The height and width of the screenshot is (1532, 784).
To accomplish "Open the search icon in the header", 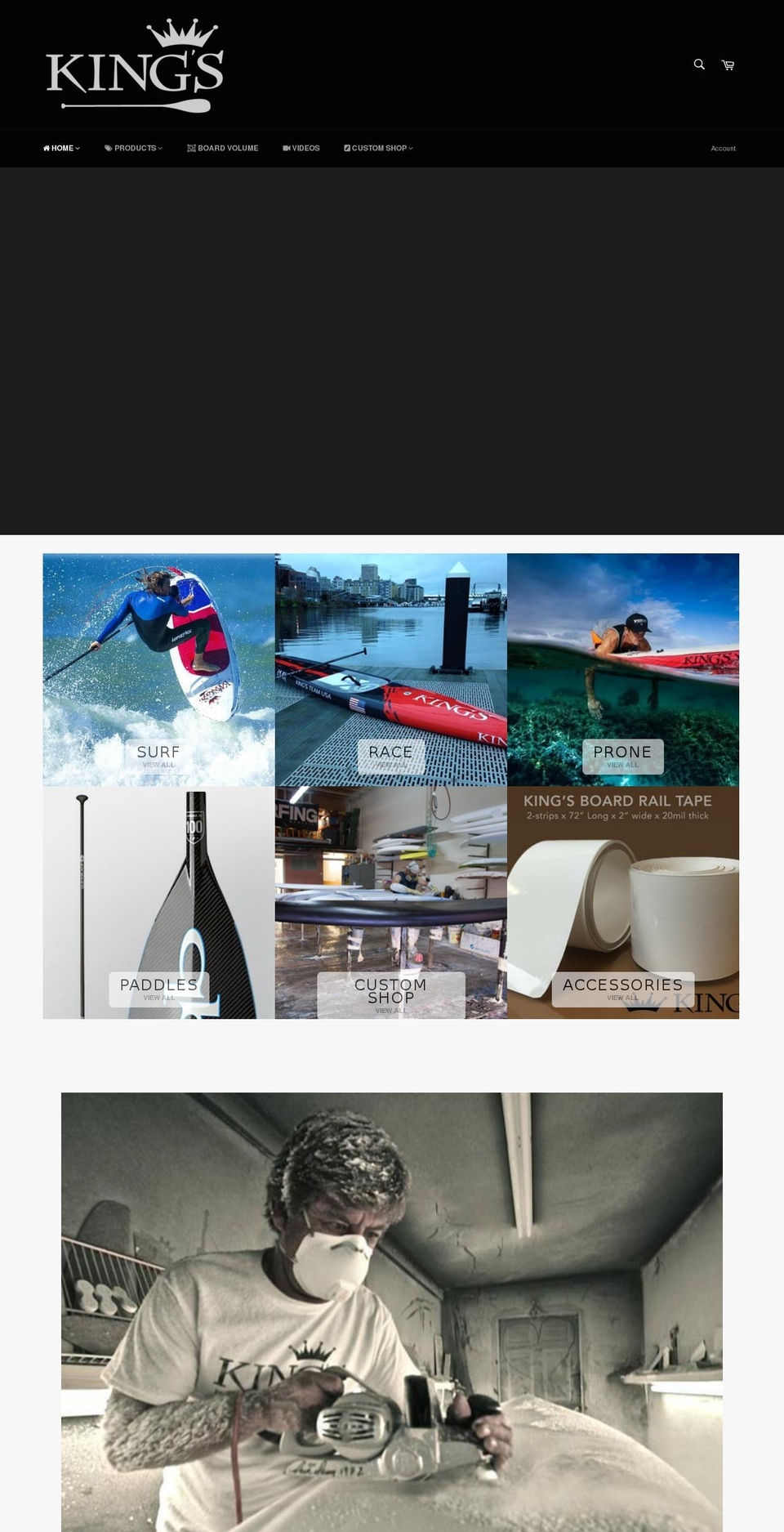I will click(698, 64).
